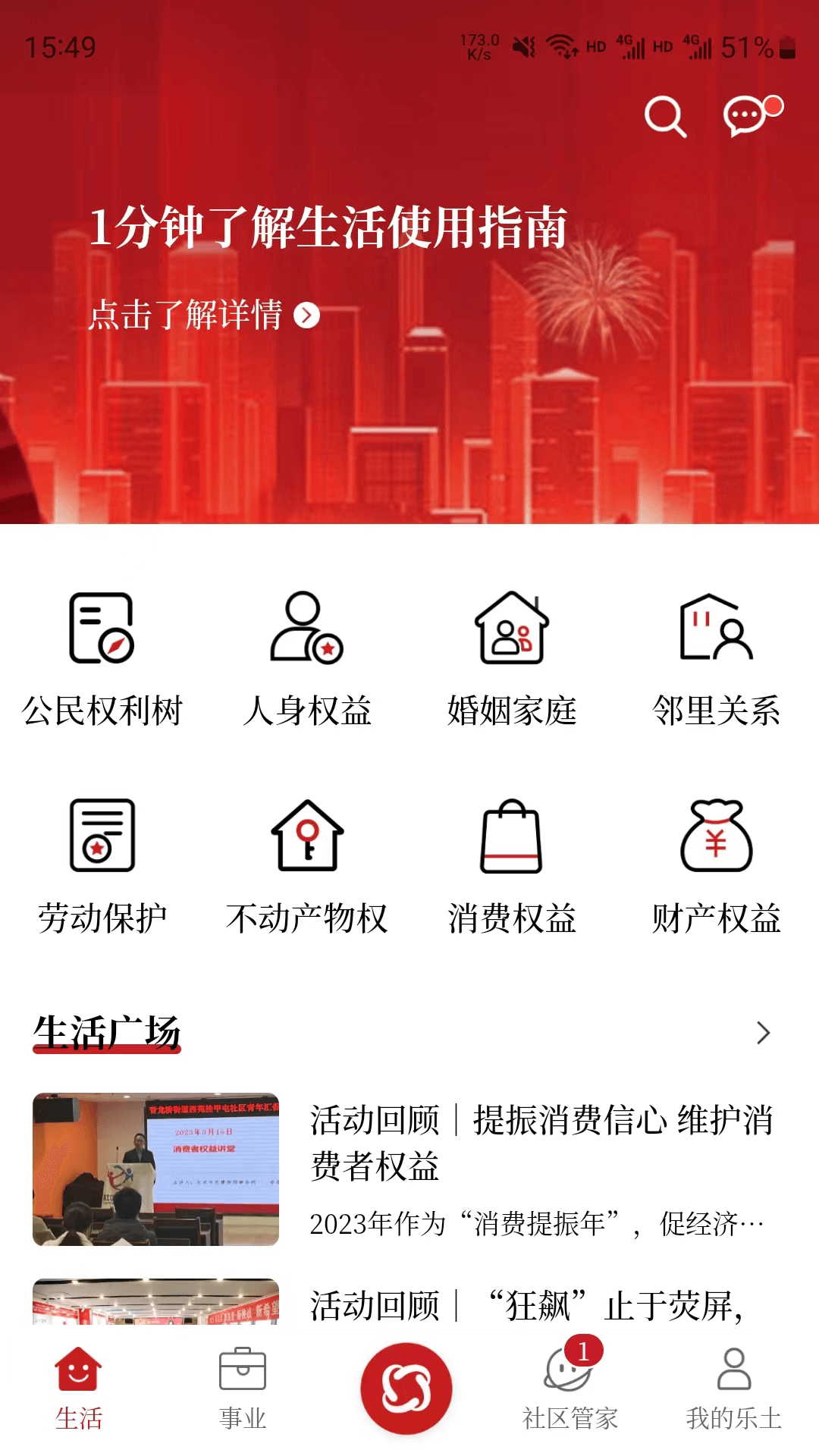Open the search icon
Screen dimensions: 819x1456
pos(665,117)
